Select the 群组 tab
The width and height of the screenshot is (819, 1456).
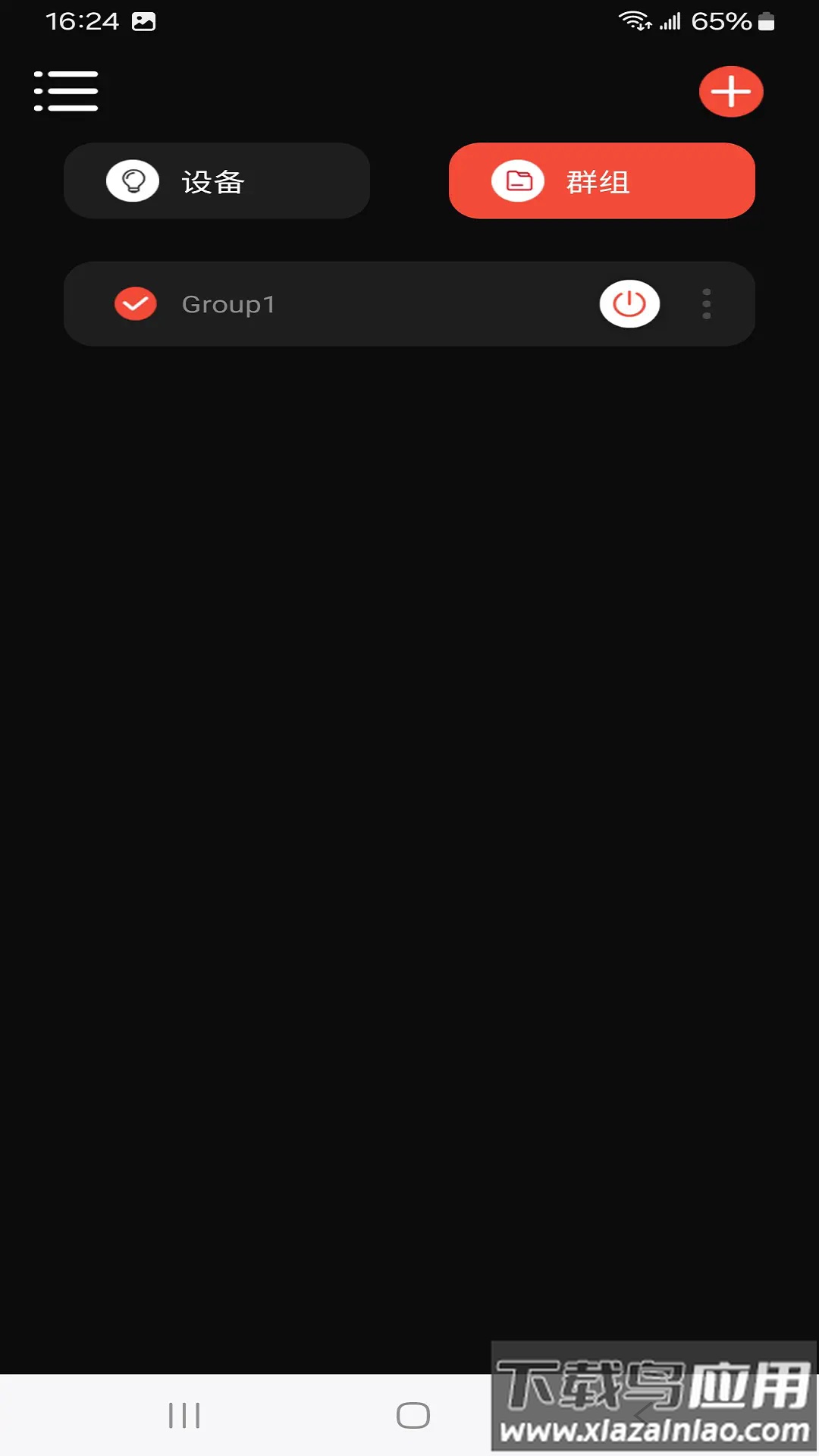[601, 181]
